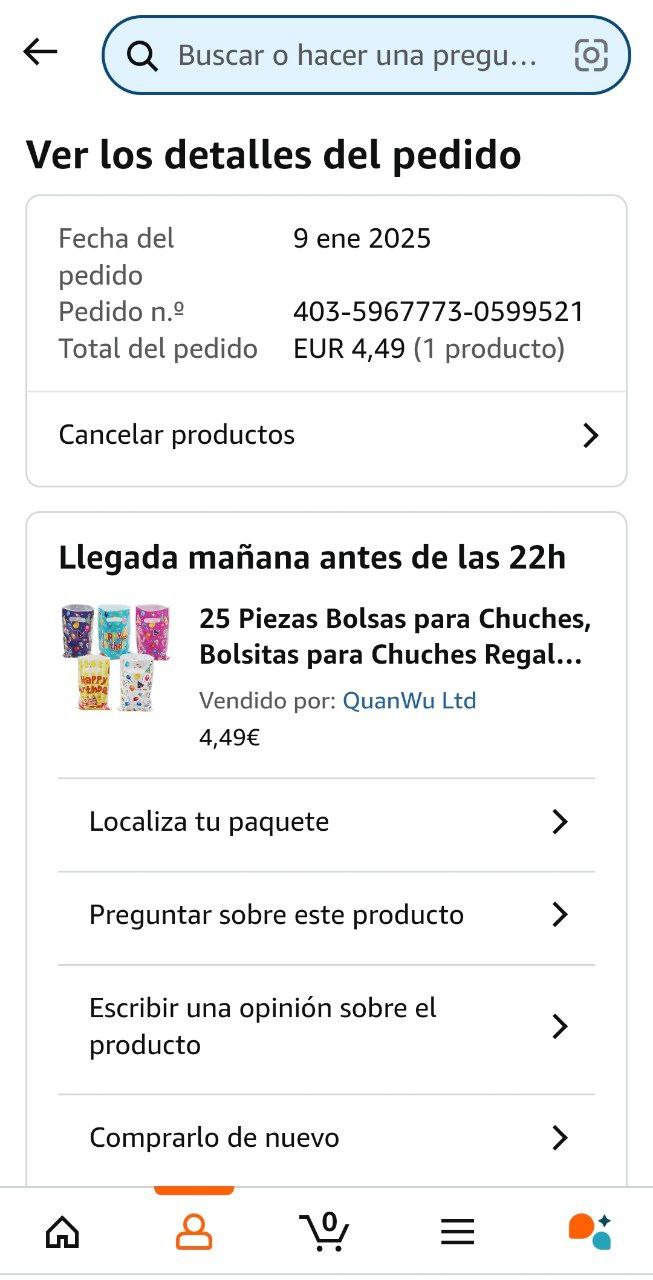Tap Comprarlo de nuevo

[326, 1138]
